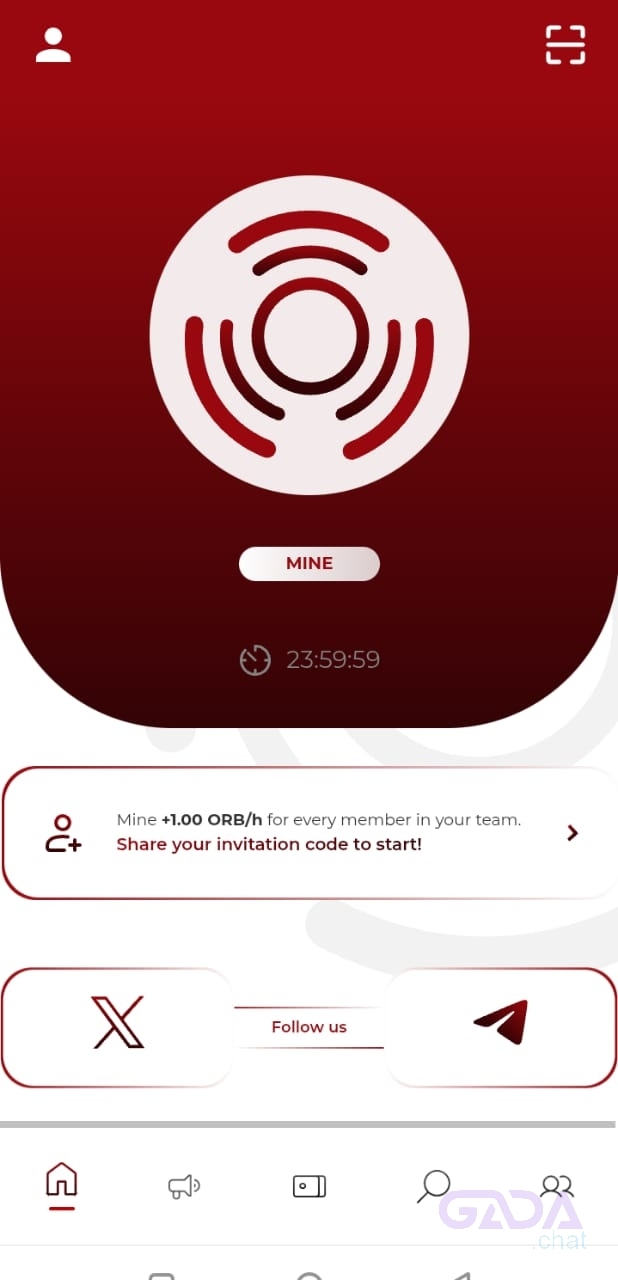Open the Telegram follow button
Screen dimensions: 618x1280
tap(501, 1026)
